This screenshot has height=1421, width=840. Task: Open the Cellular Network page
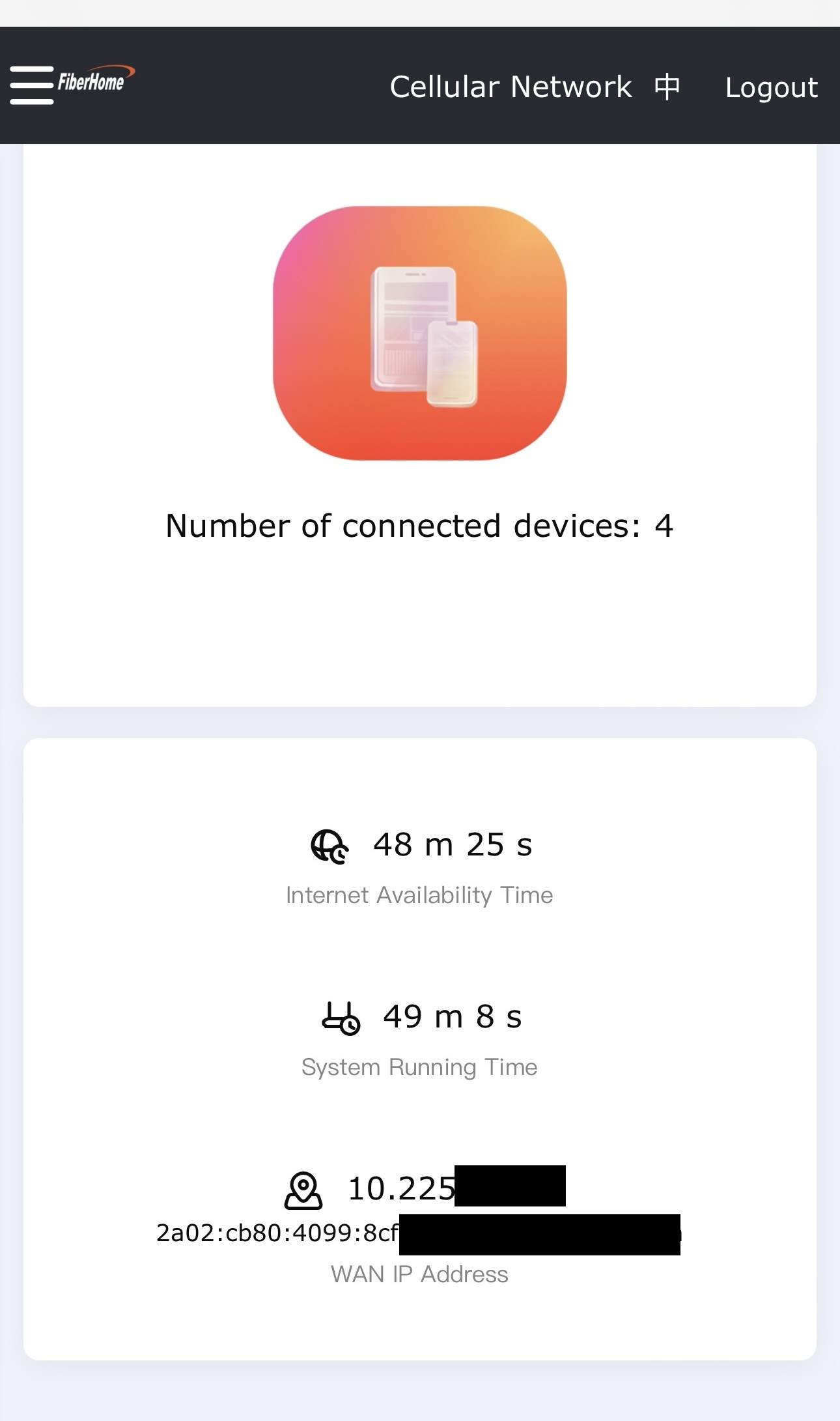click(x=511, y=87)
